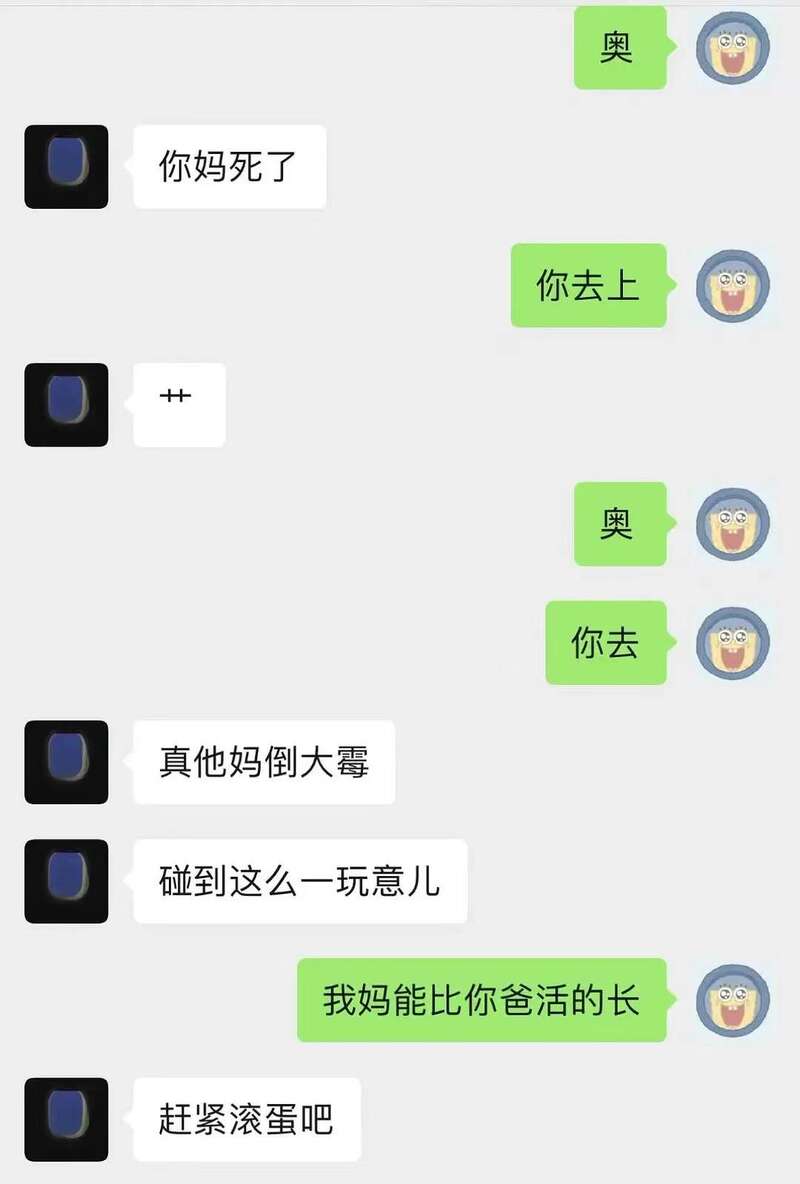Tap the avatar beside '碰到这么一玩意儿'
The image size is (800, 1184).
tap(66, 881)
